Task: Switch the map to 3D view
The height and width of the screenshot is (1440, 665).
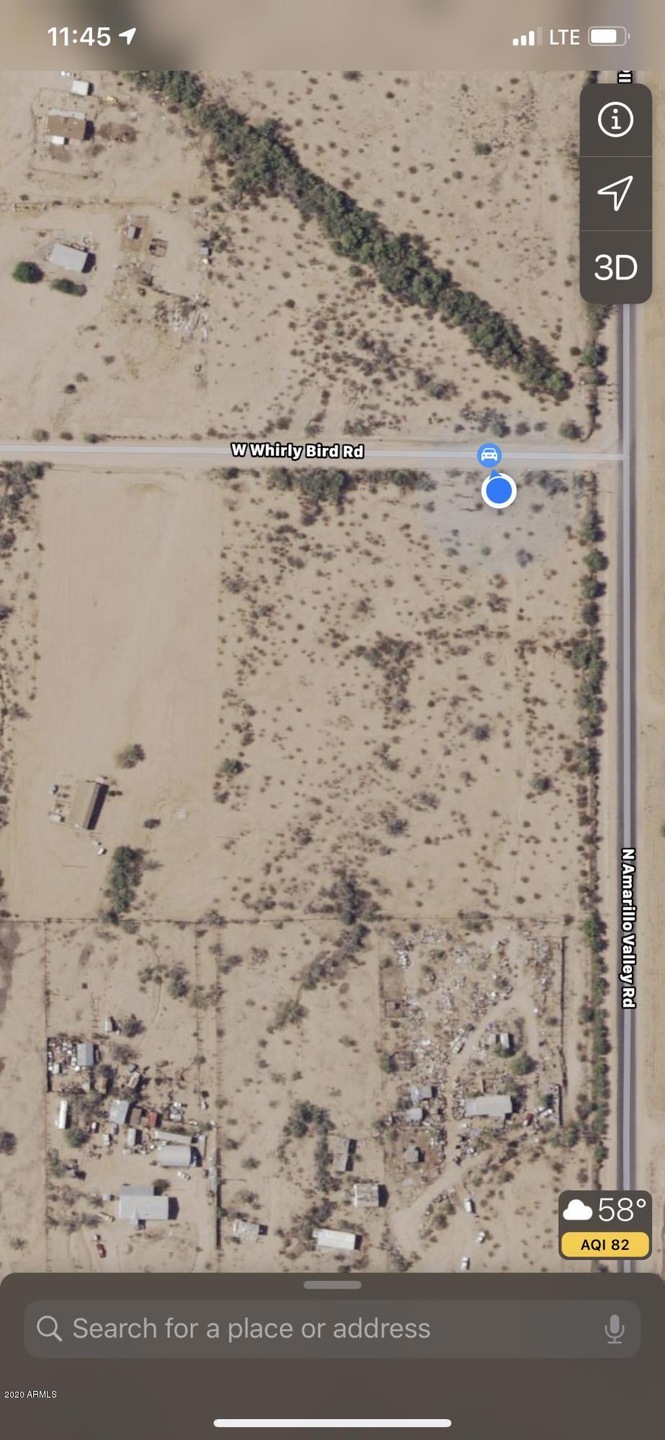Action: (615, 267)
